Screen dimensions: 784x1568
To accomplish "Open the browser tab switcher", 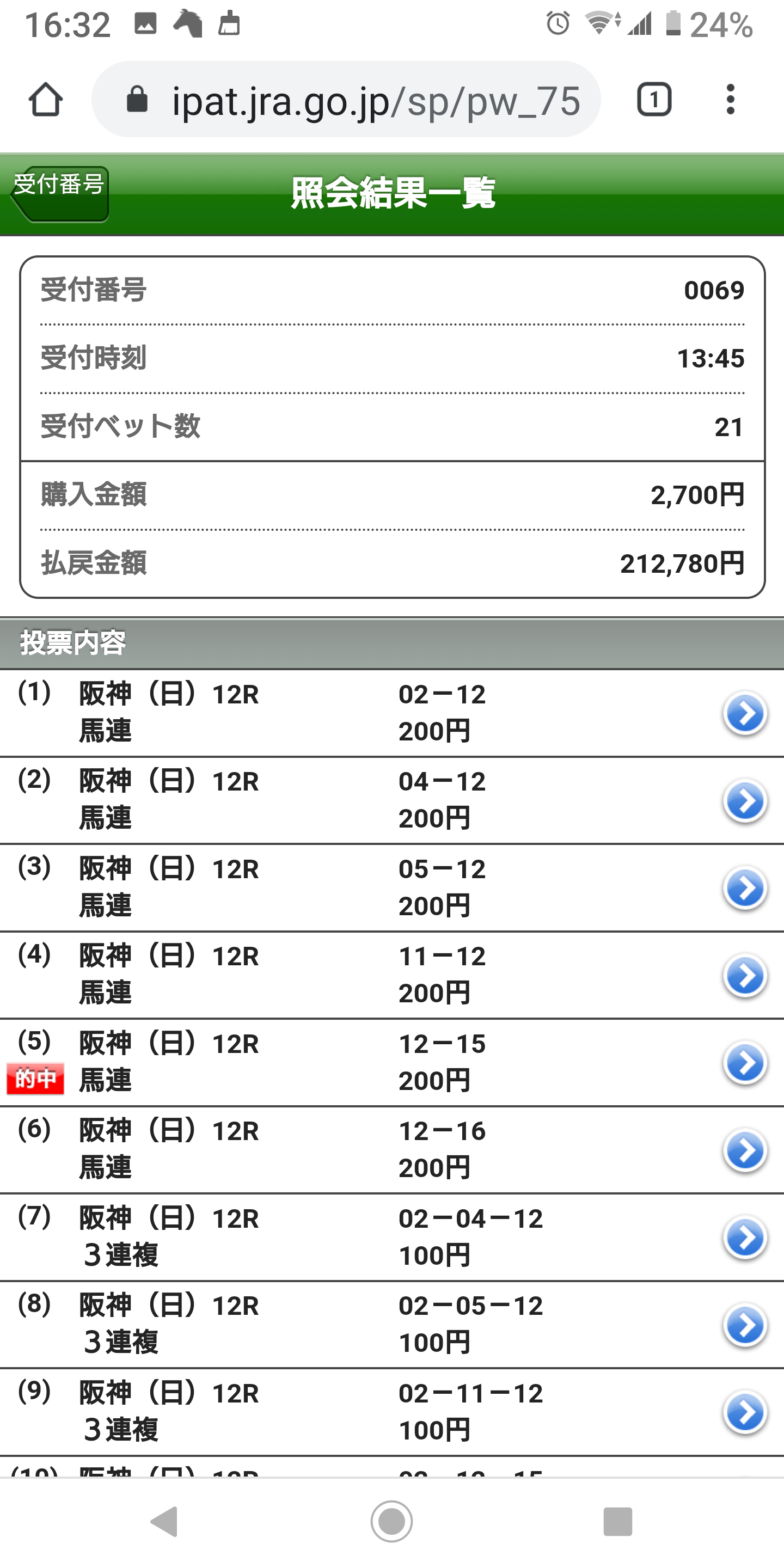I will [x=654, y=100].
